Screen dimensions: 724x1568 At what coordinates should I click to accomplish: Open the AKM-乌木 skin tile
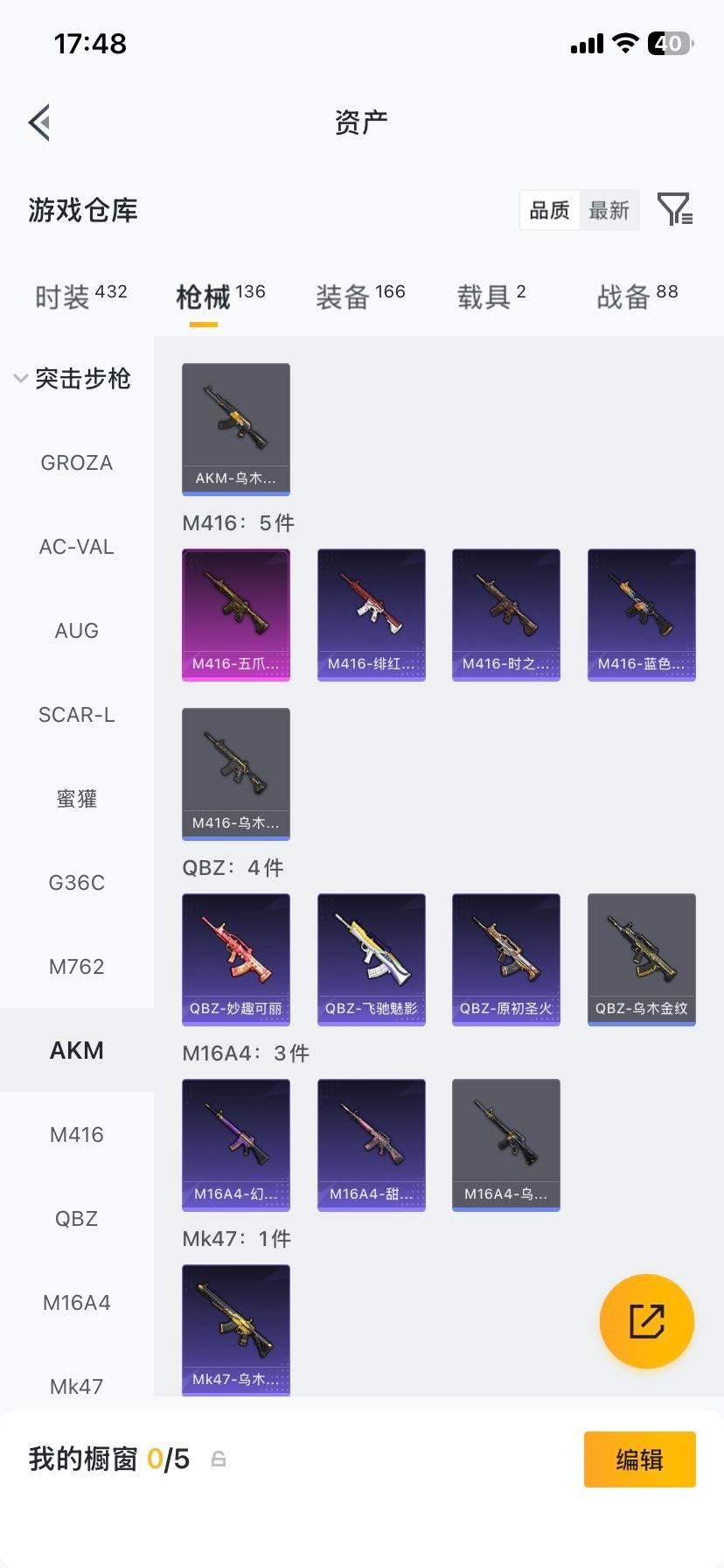click(x=236, y=429)
